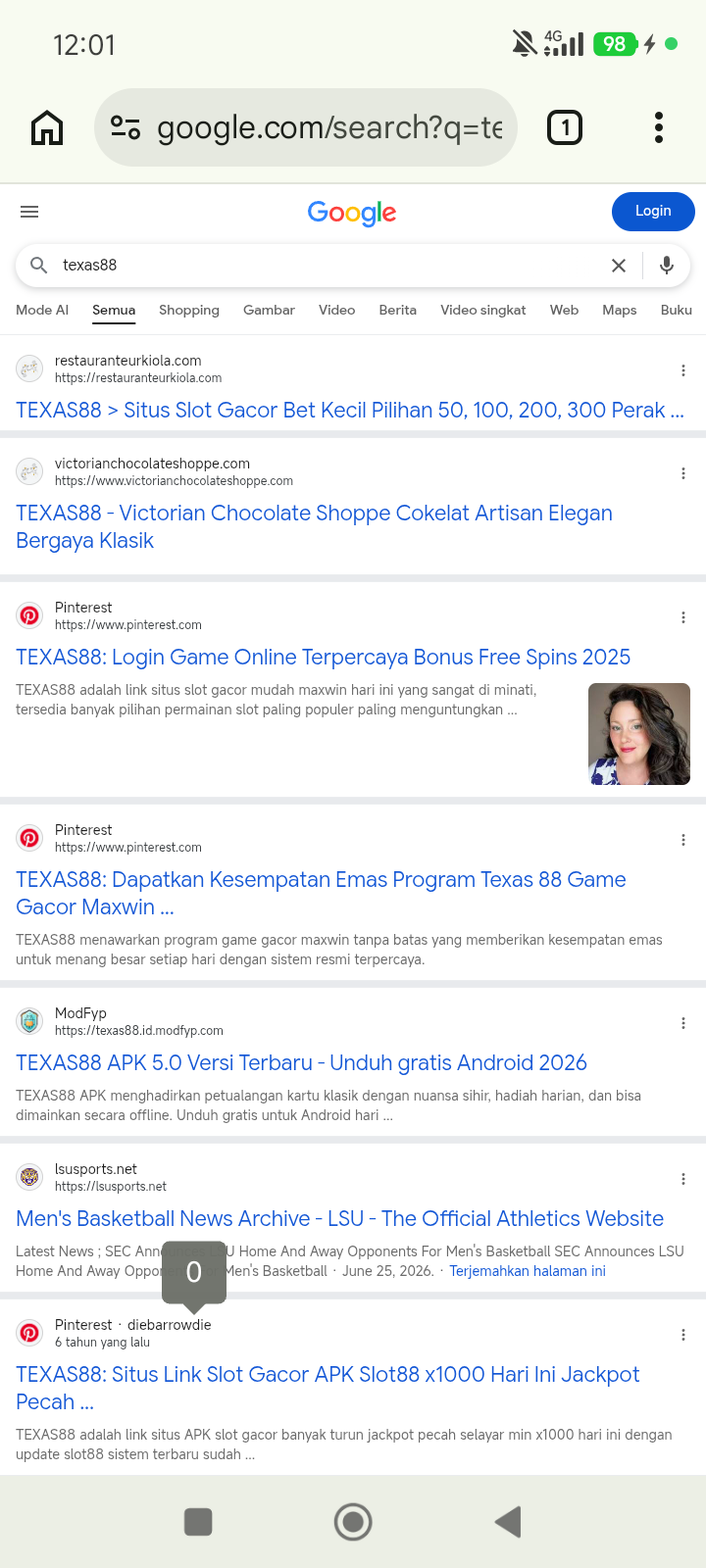Screen dimensions: 706x1568
Task: Open the browser three-dot overflow menu
Action: (x=659, y=127)
